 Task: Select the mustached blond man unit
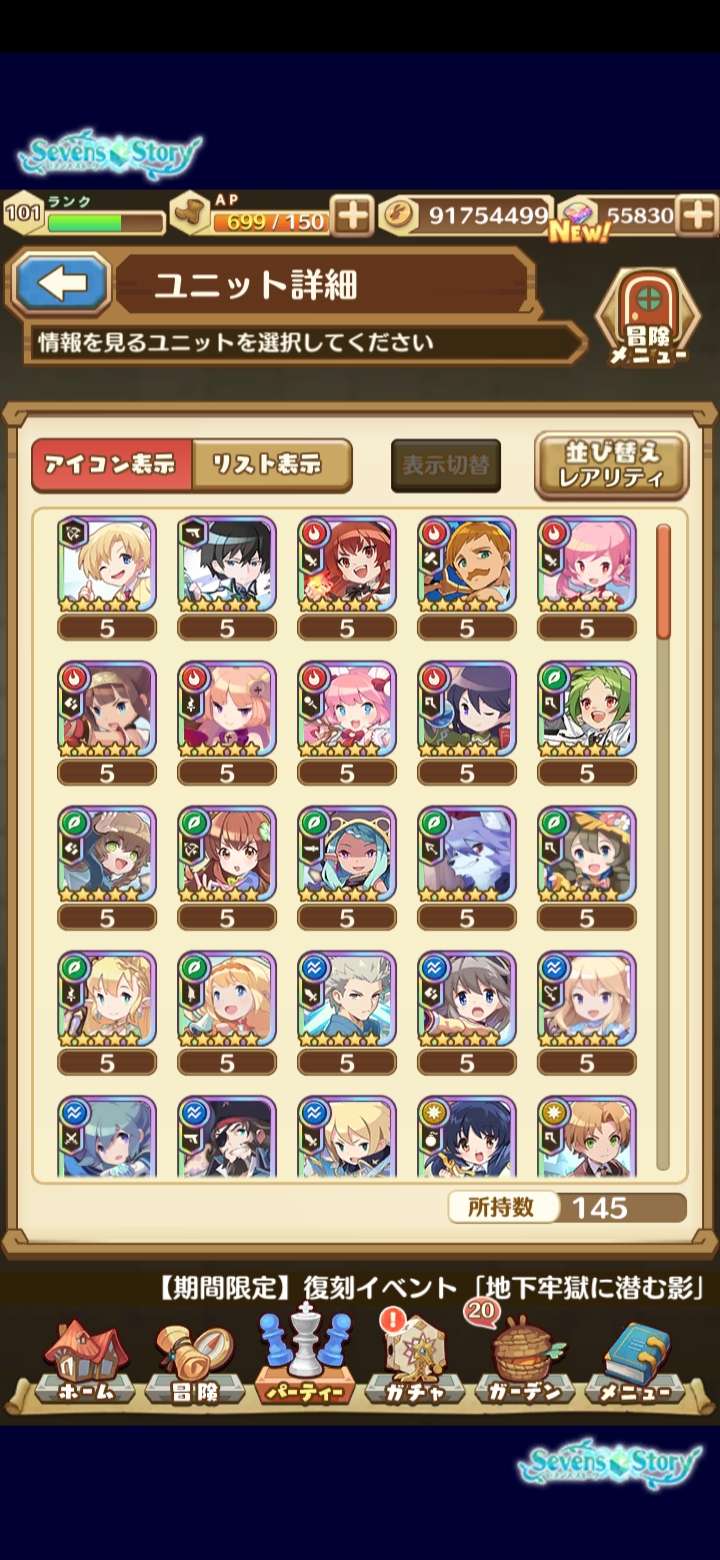coord(467,565)
